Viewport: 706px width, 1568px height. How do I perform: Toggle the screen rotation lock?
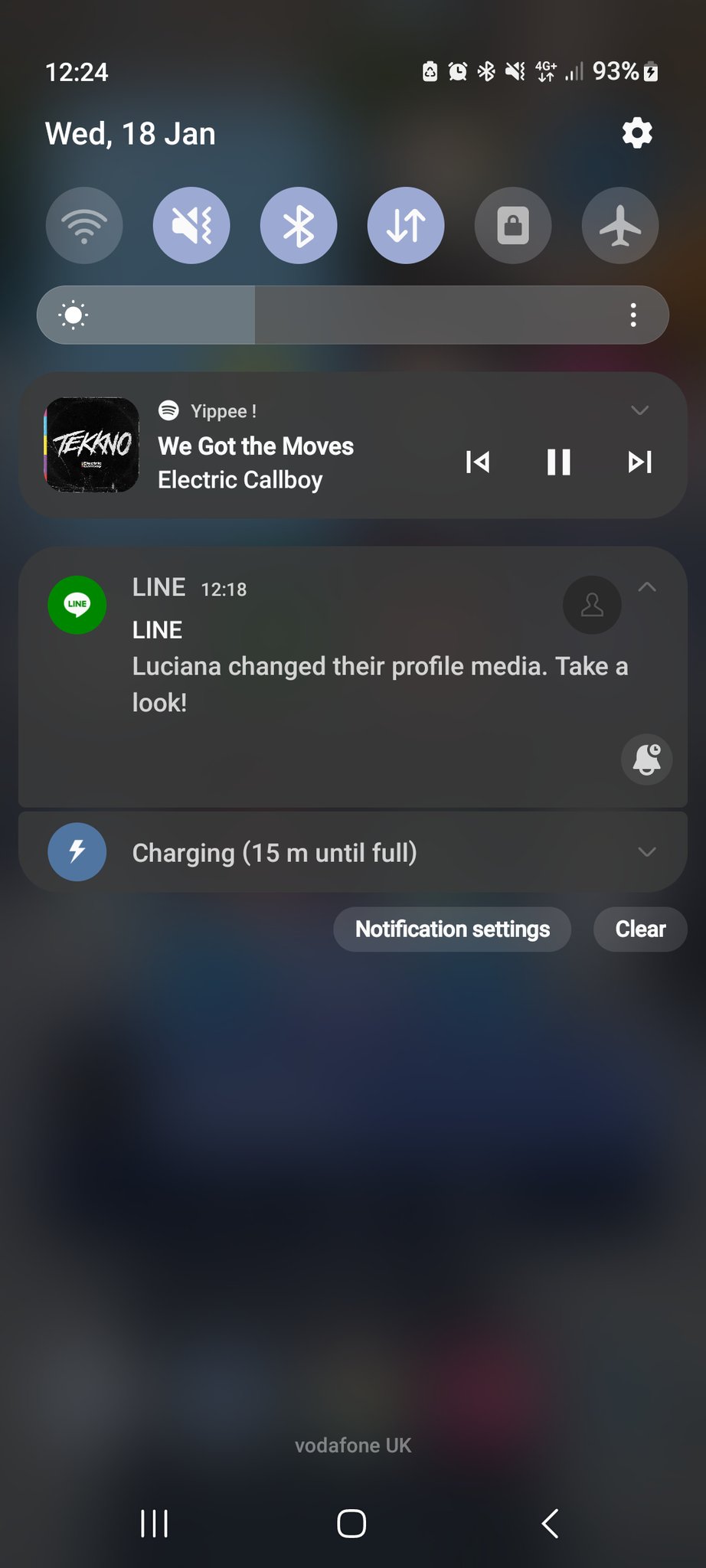pos(513,226)
